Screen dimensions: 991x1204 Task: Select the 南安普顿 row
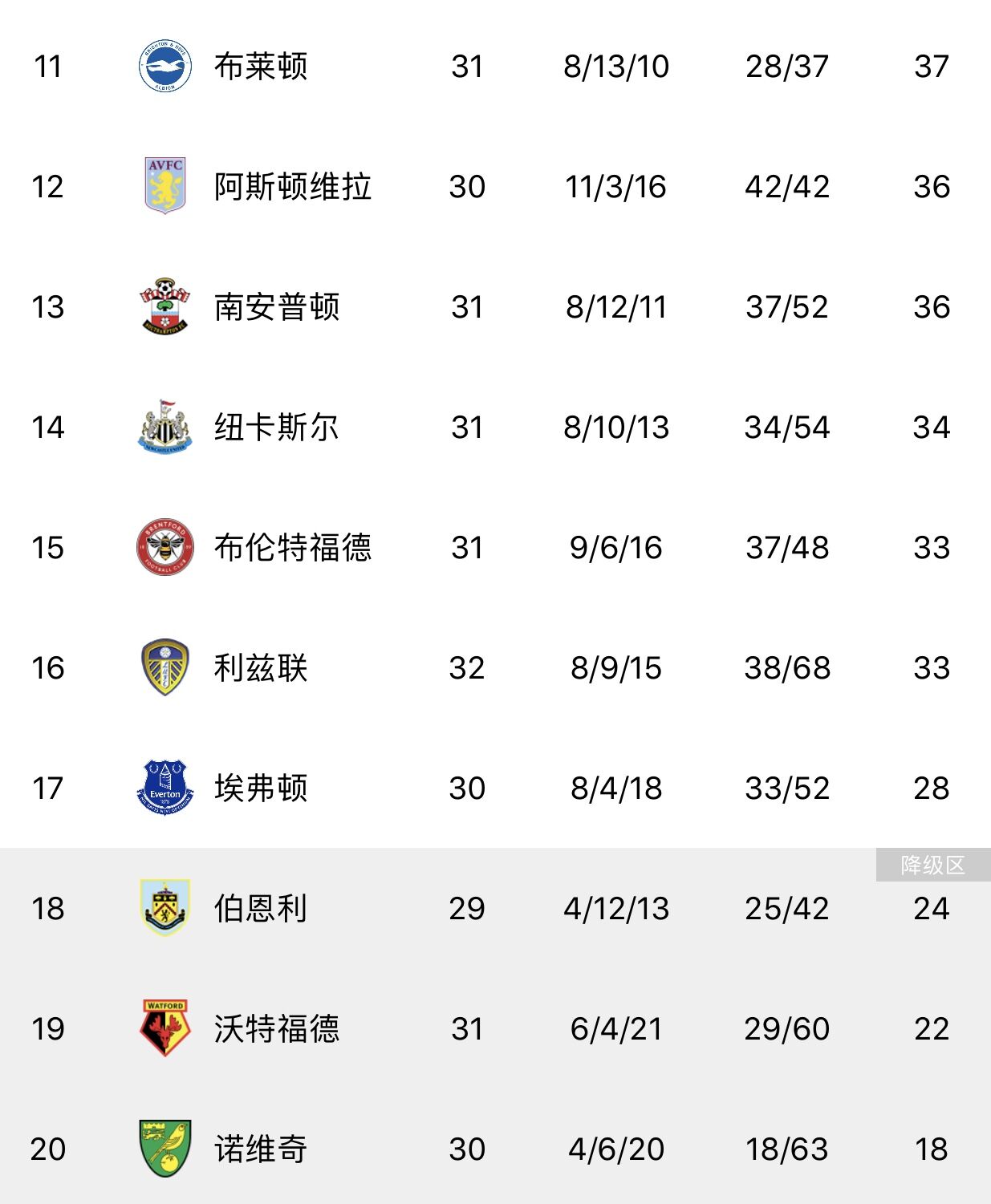click(x=277, y=307)
